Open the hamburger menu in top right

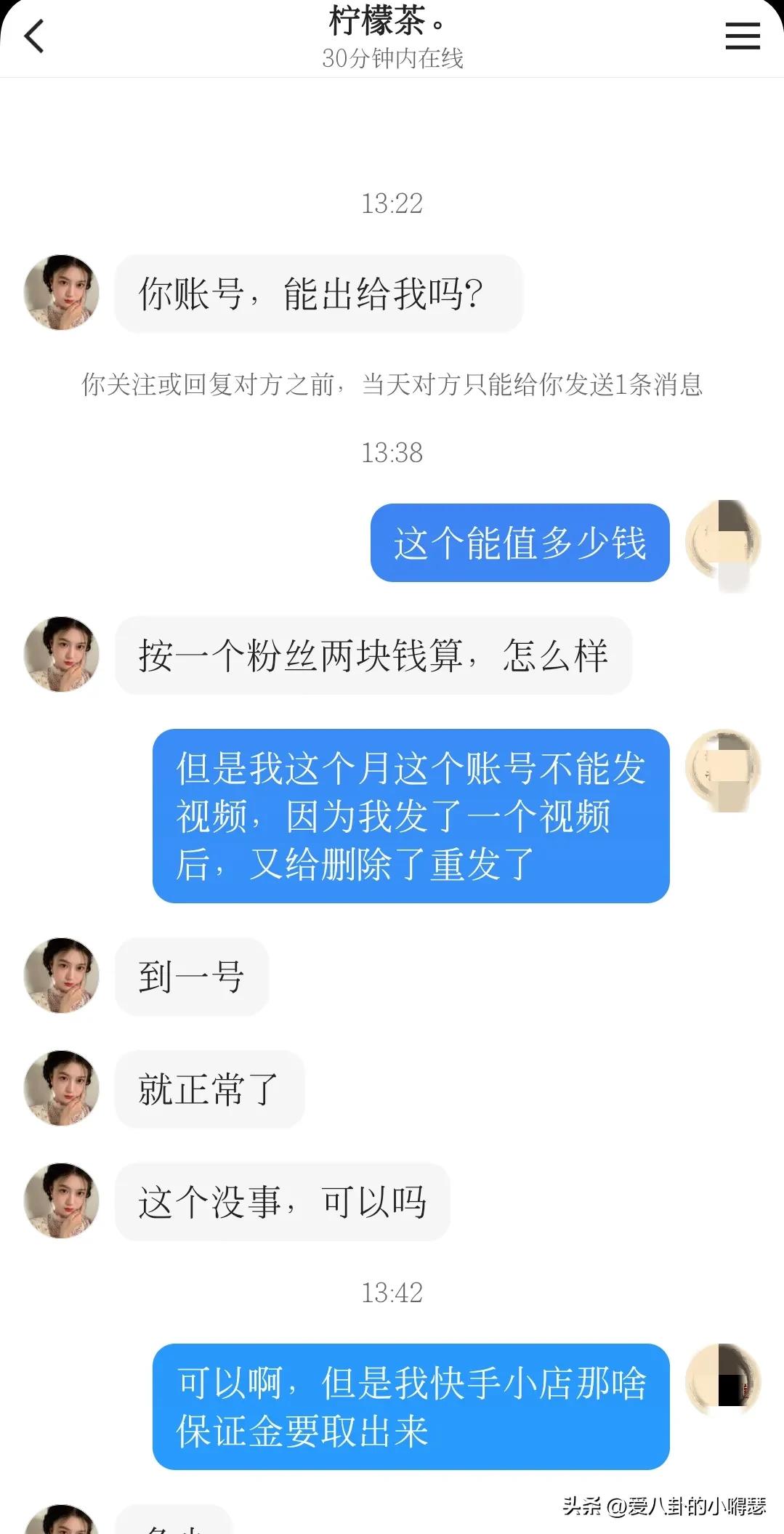pos(742,36)
